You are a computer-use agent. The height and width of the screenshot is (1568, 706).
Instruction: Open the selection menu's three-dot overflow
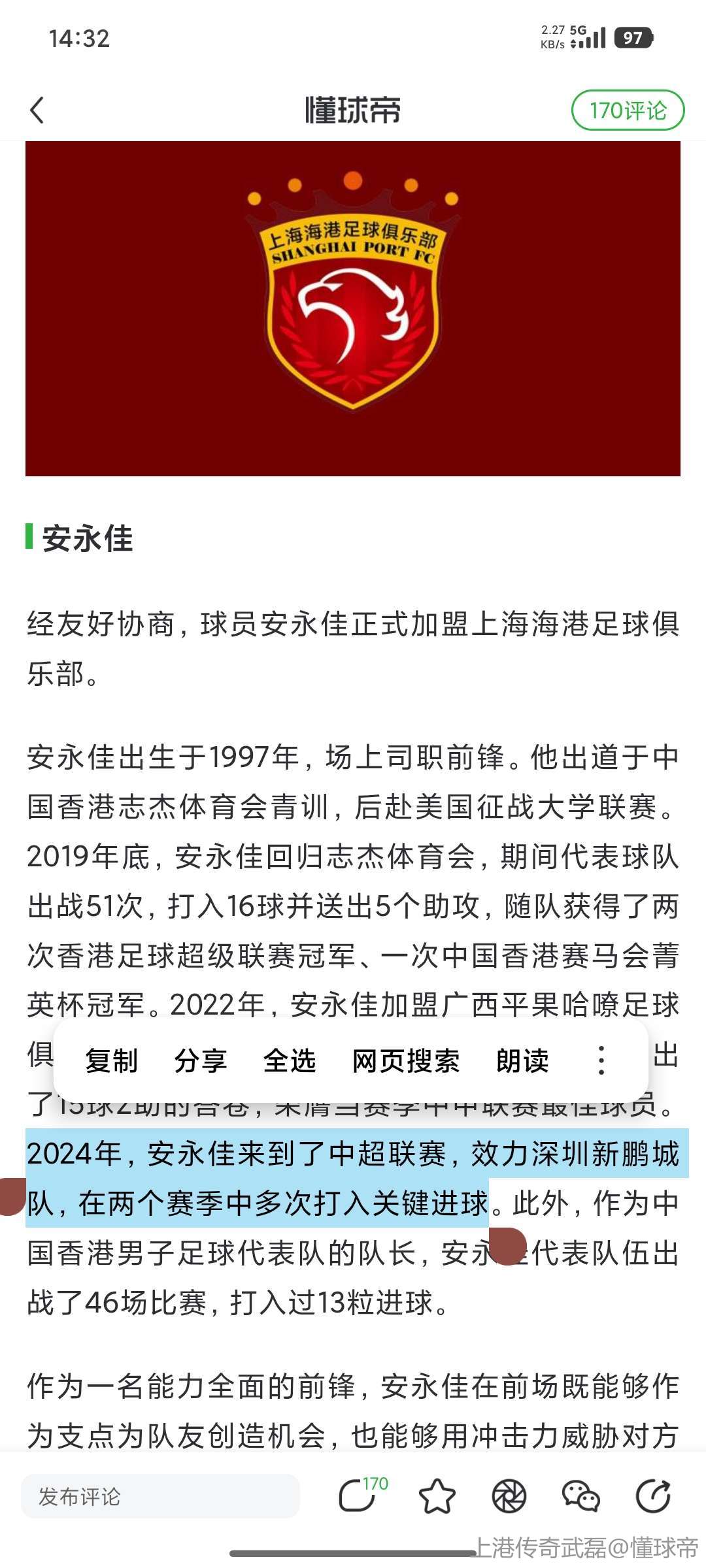tap(601, 1060)
